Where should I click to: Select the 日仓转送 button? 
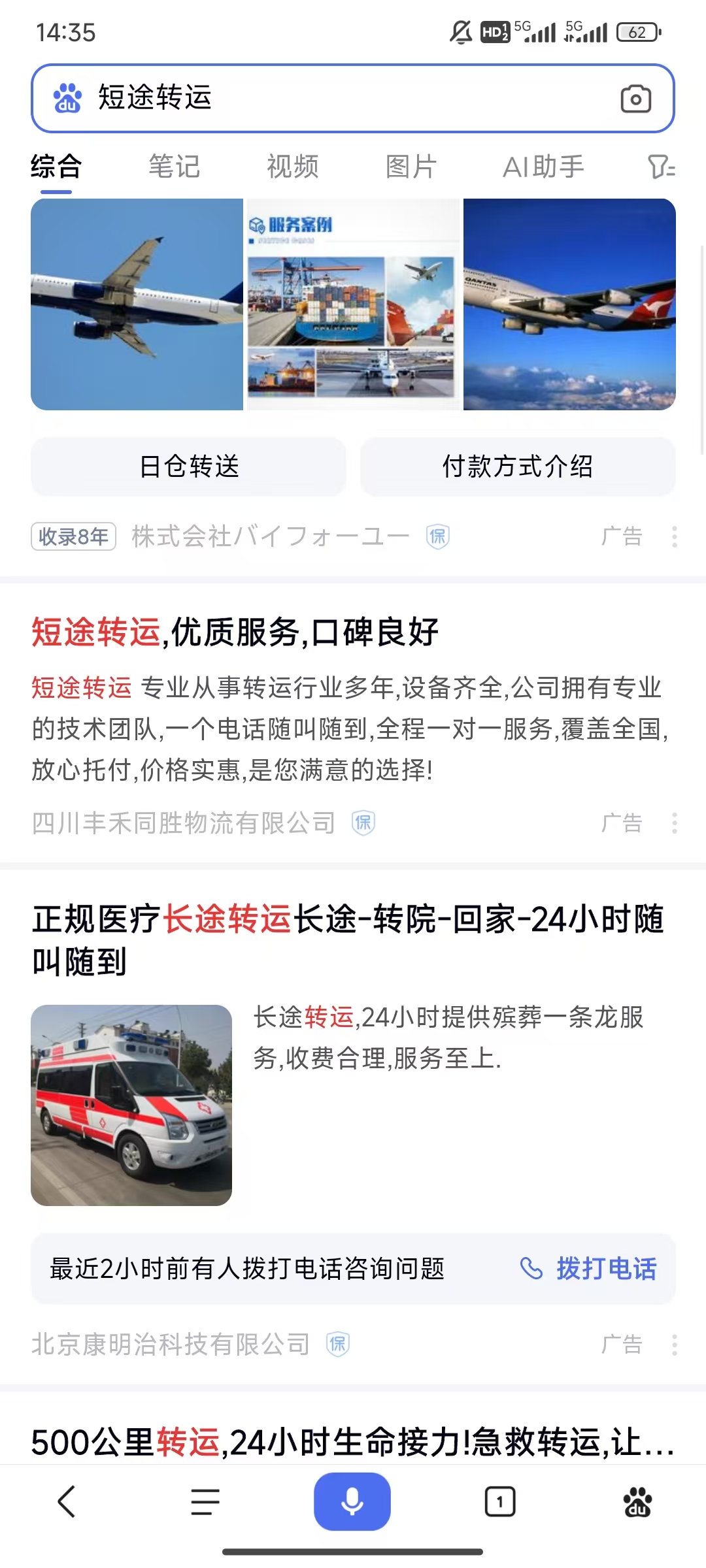(x=189, y=466)
